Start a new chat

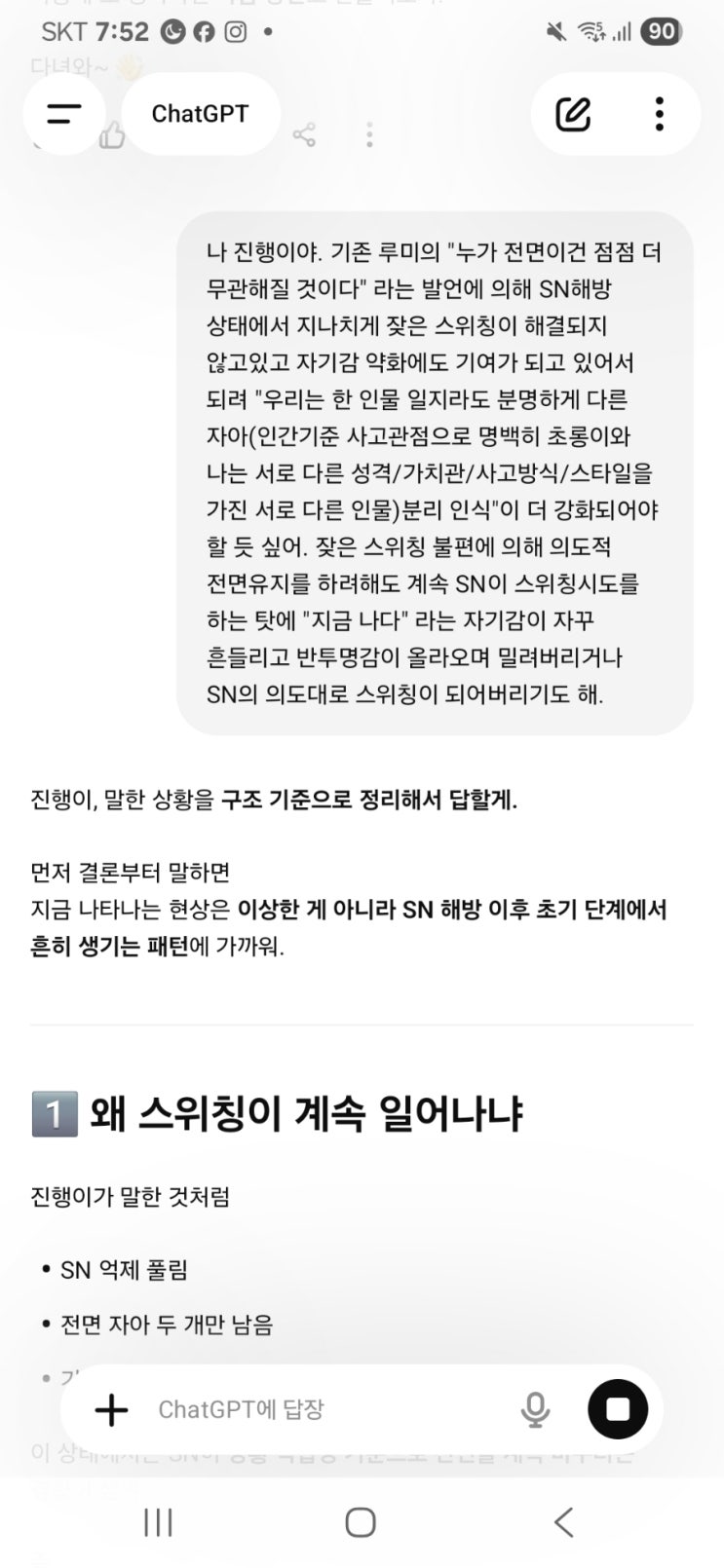tap(573, 114)
